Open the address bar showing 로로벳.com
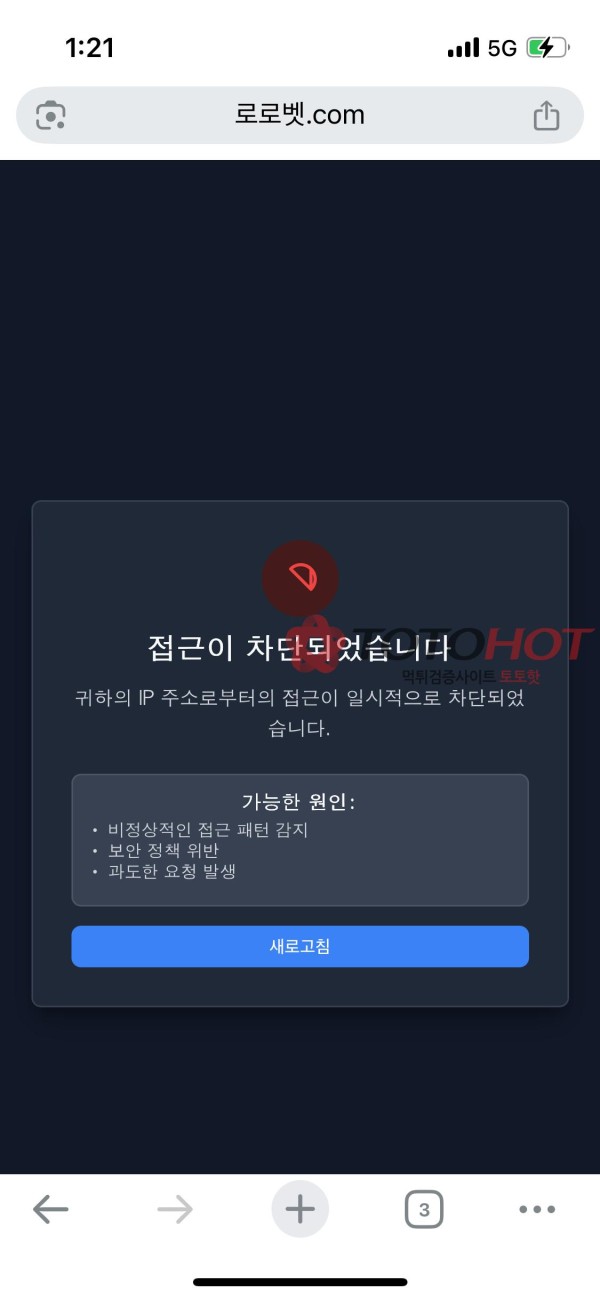The width and height of the screenshot is (600, 1299). click(x=299, y=115)
